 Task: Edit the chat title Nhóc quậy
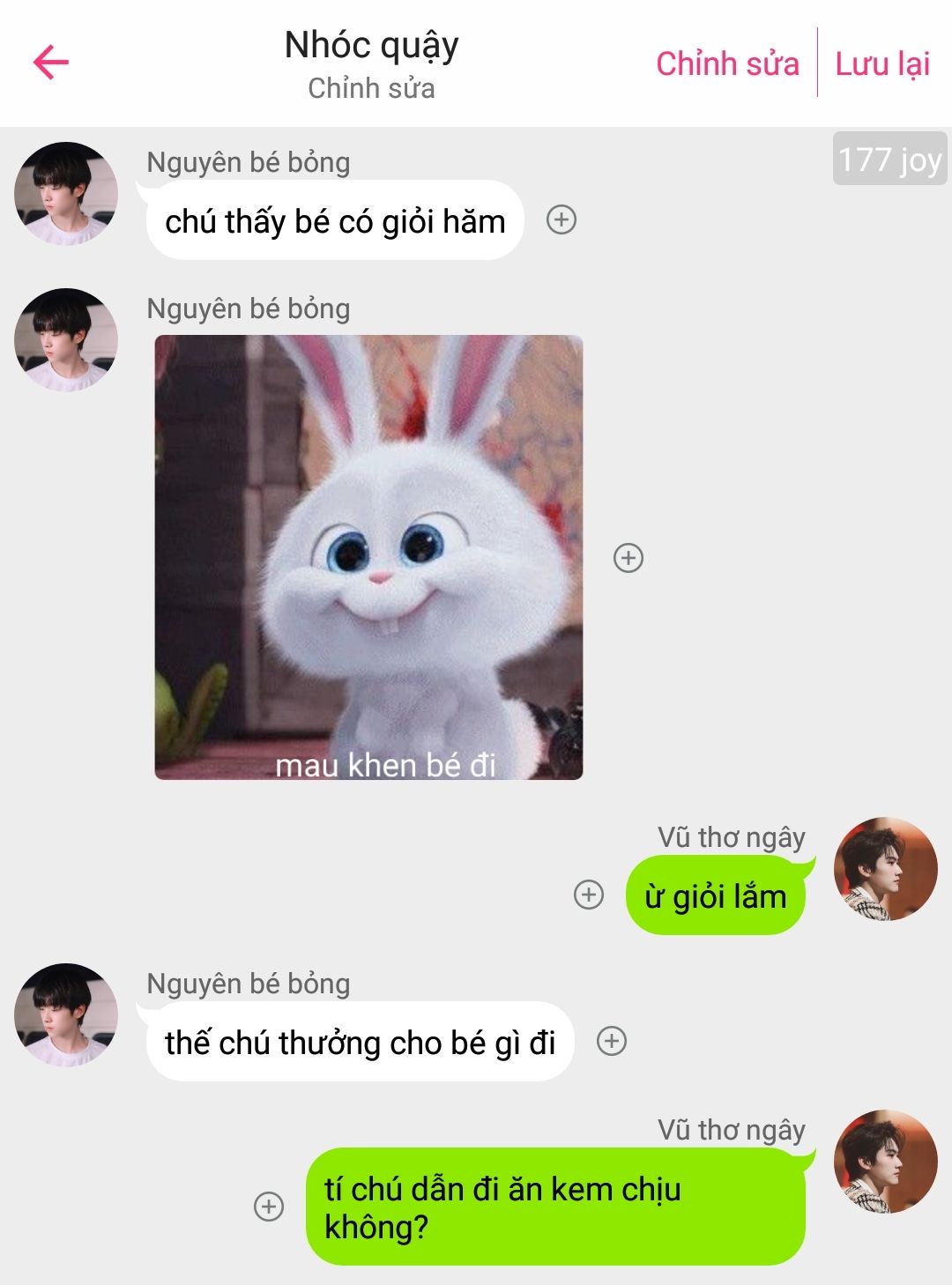[371, 46]
